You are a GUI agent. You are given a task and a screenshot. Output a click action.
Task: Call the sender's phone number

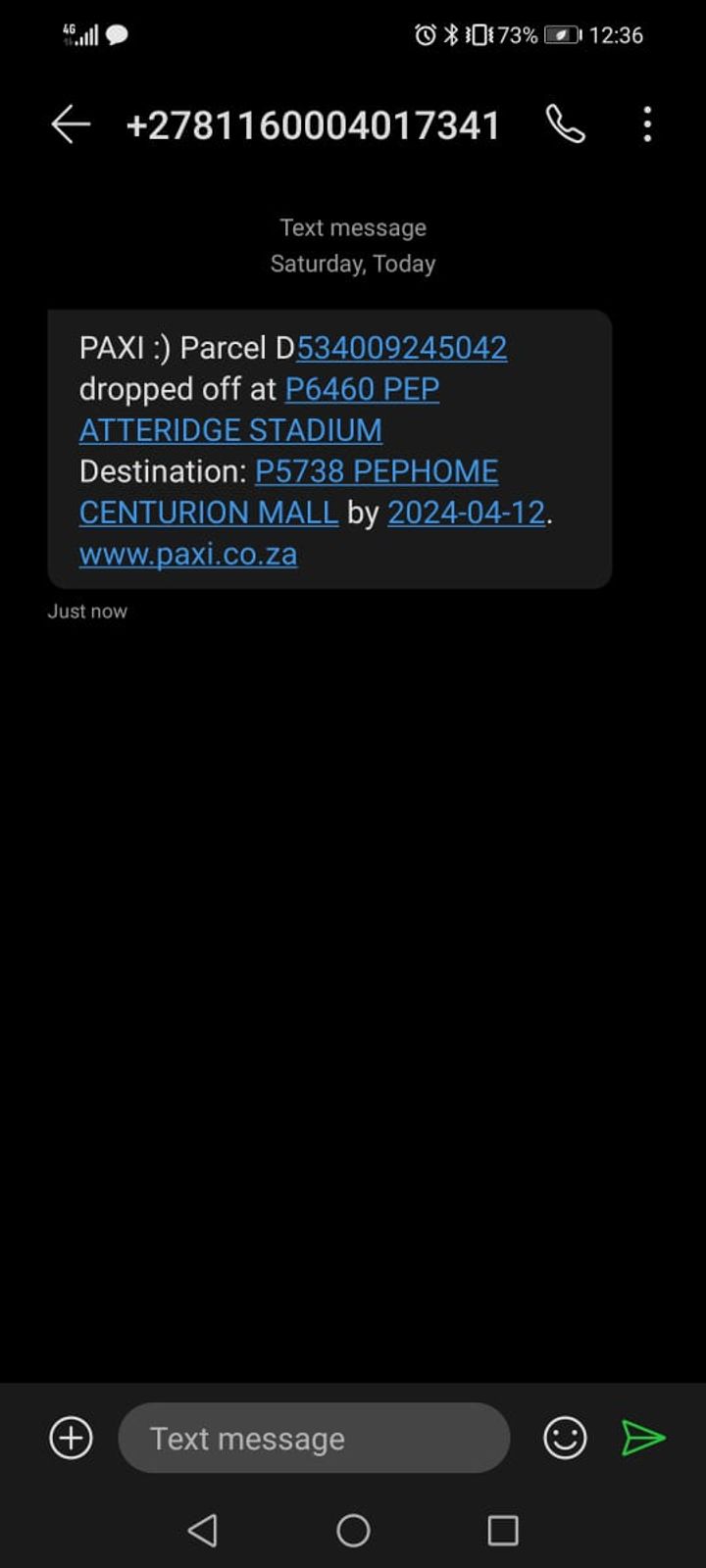[x=566, y=125]
